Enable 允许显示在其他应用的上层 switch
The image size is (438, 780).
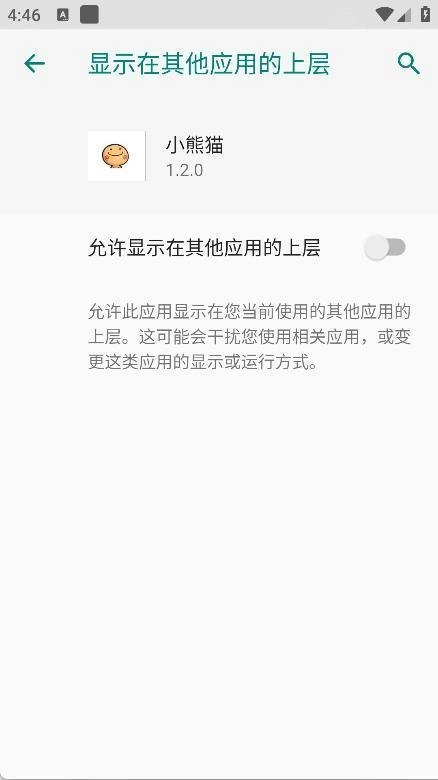(x=385, y=247)
